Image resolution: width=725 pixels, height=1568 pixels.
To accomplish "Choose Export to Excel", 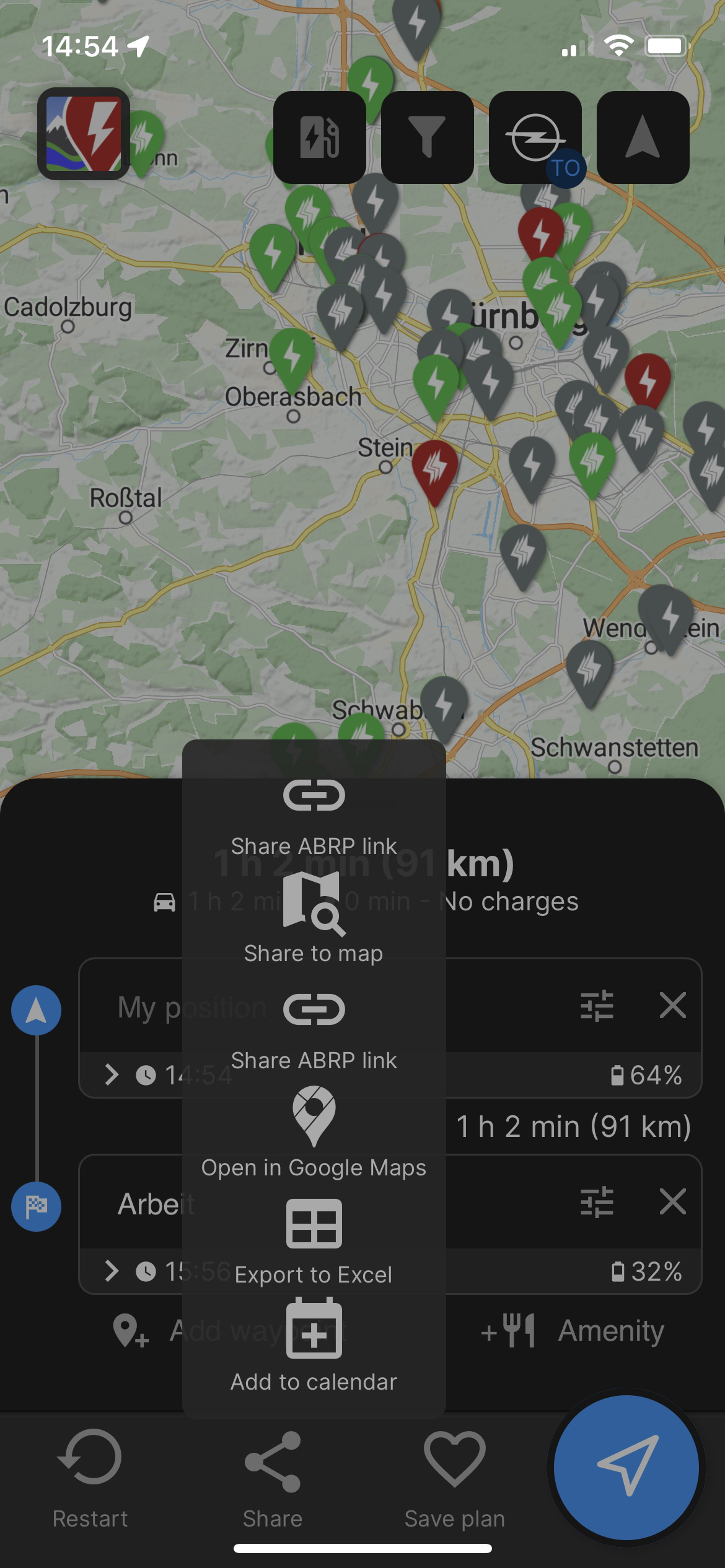I will click(314, 1240).
